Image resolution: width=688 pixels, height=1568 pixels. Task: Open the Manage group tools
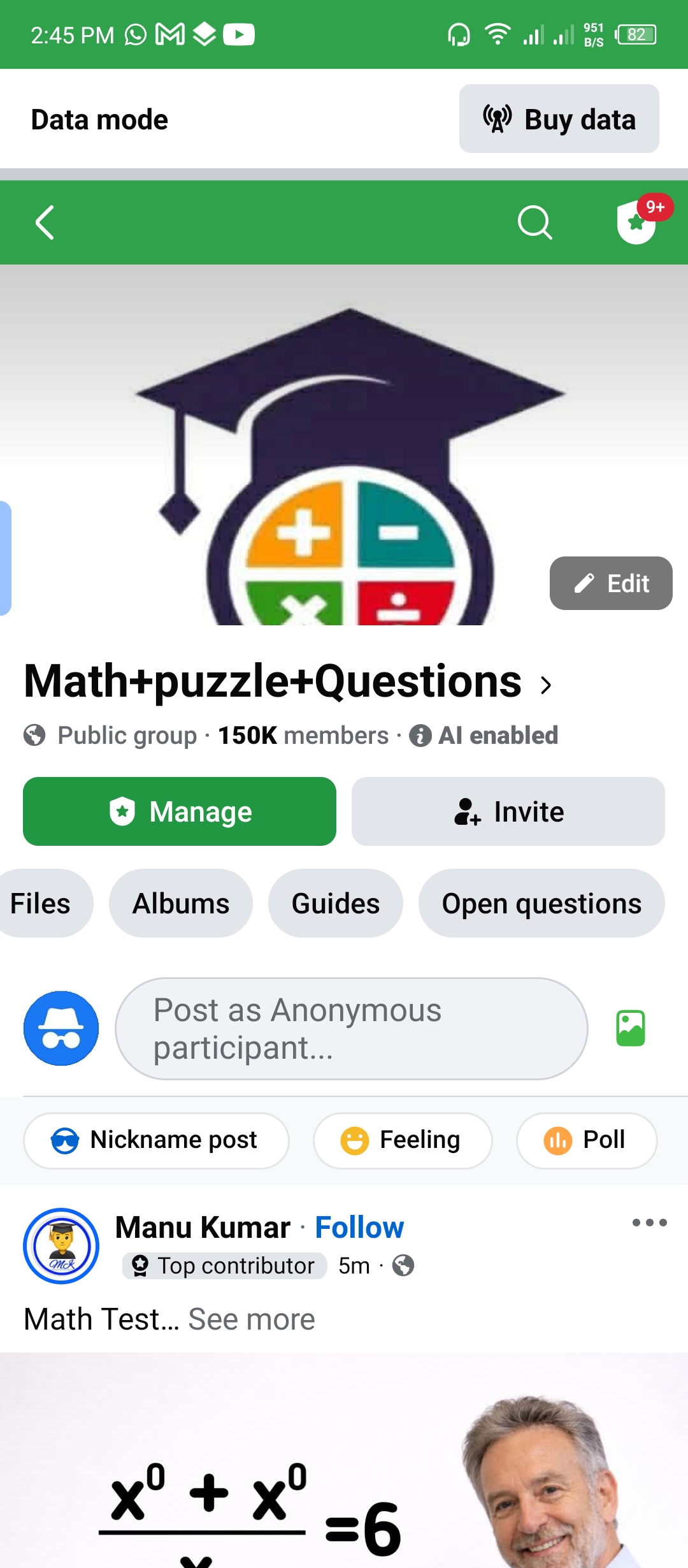click(180, 811)
